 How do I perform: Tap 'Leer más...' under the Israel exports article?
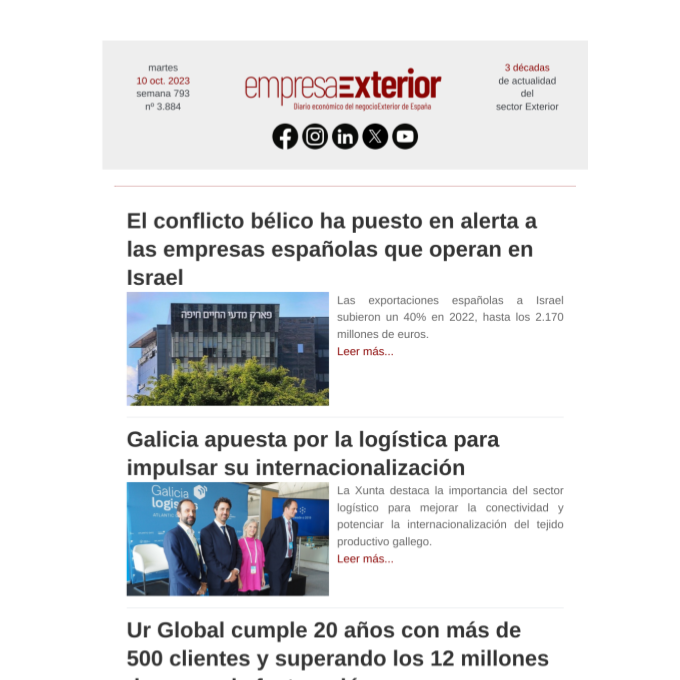365,352
